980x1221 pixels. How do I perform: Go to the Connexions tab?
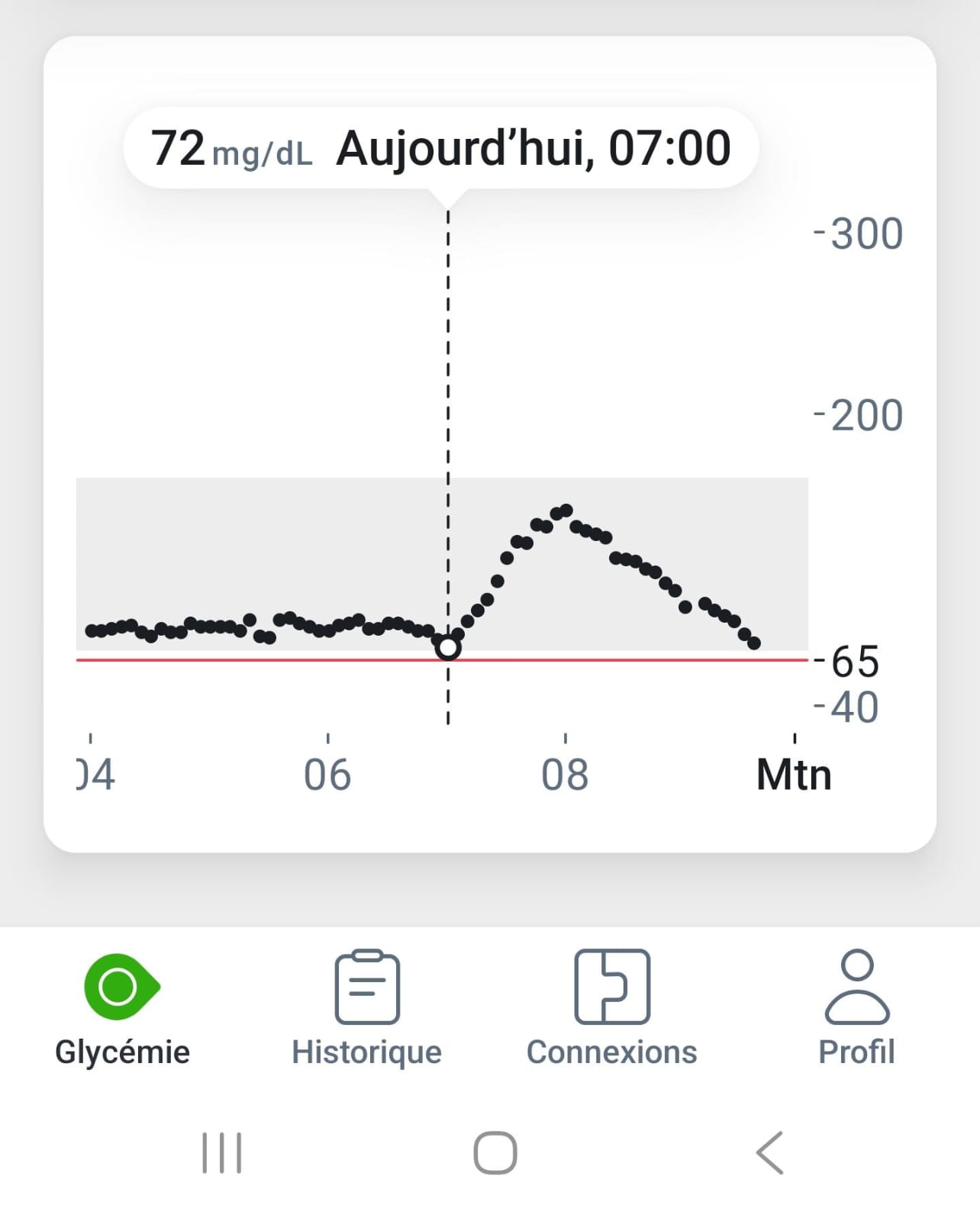pos(611,1007)
